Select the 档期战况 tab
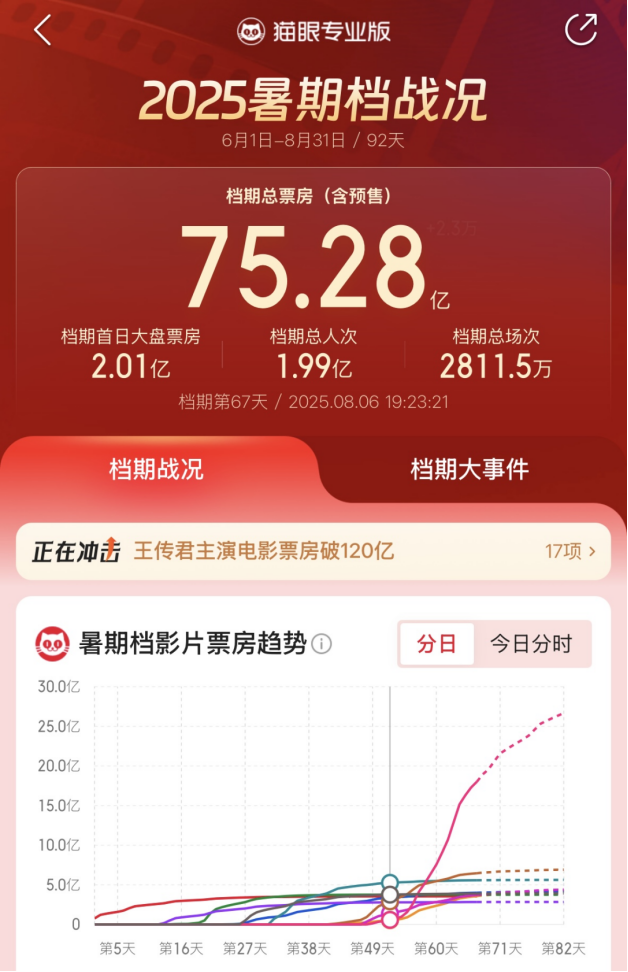The height and width of the screenshot is (972, 628). click(156, 469)
